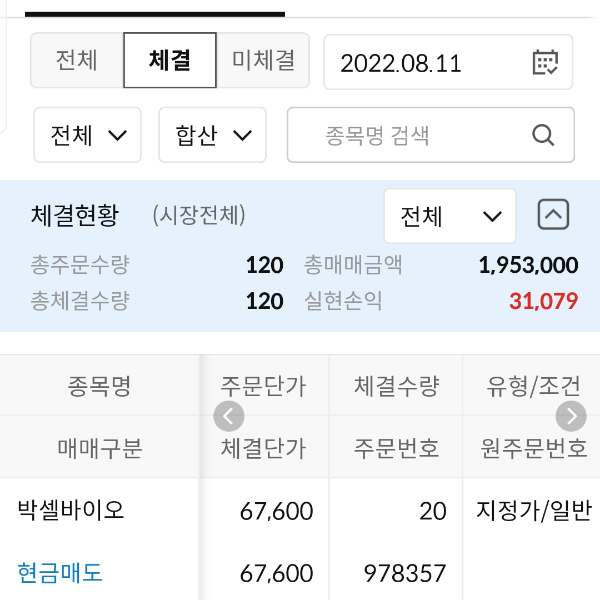Screen dimensions: 600x600
Task: Switch to the 미체결 tab
Action: tap(264, 60)
